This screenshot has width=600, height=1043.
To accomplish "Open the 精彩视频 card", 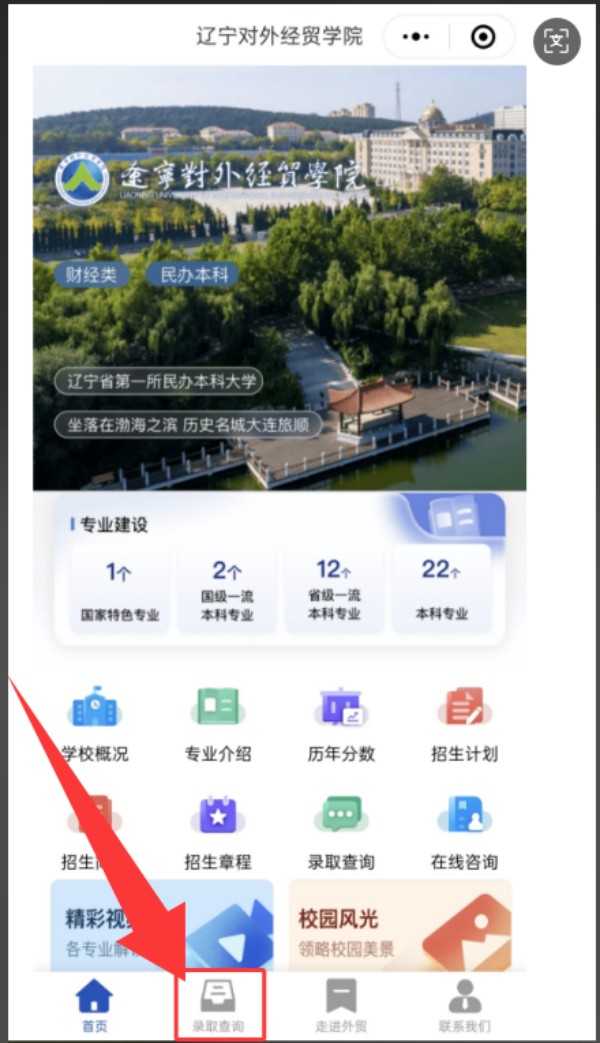I will point(162,925).
